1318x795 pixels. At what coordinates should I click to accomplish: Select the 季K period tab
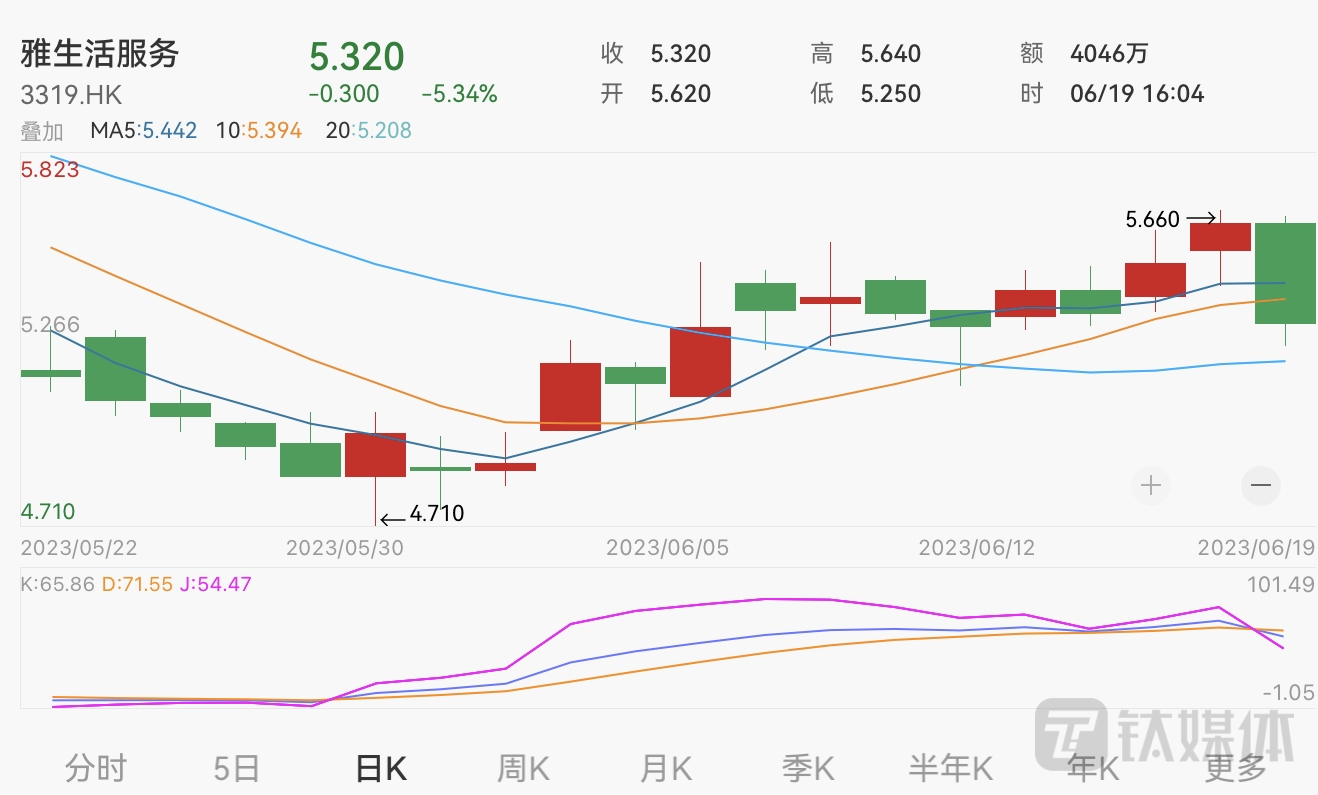tap(808, 768)
